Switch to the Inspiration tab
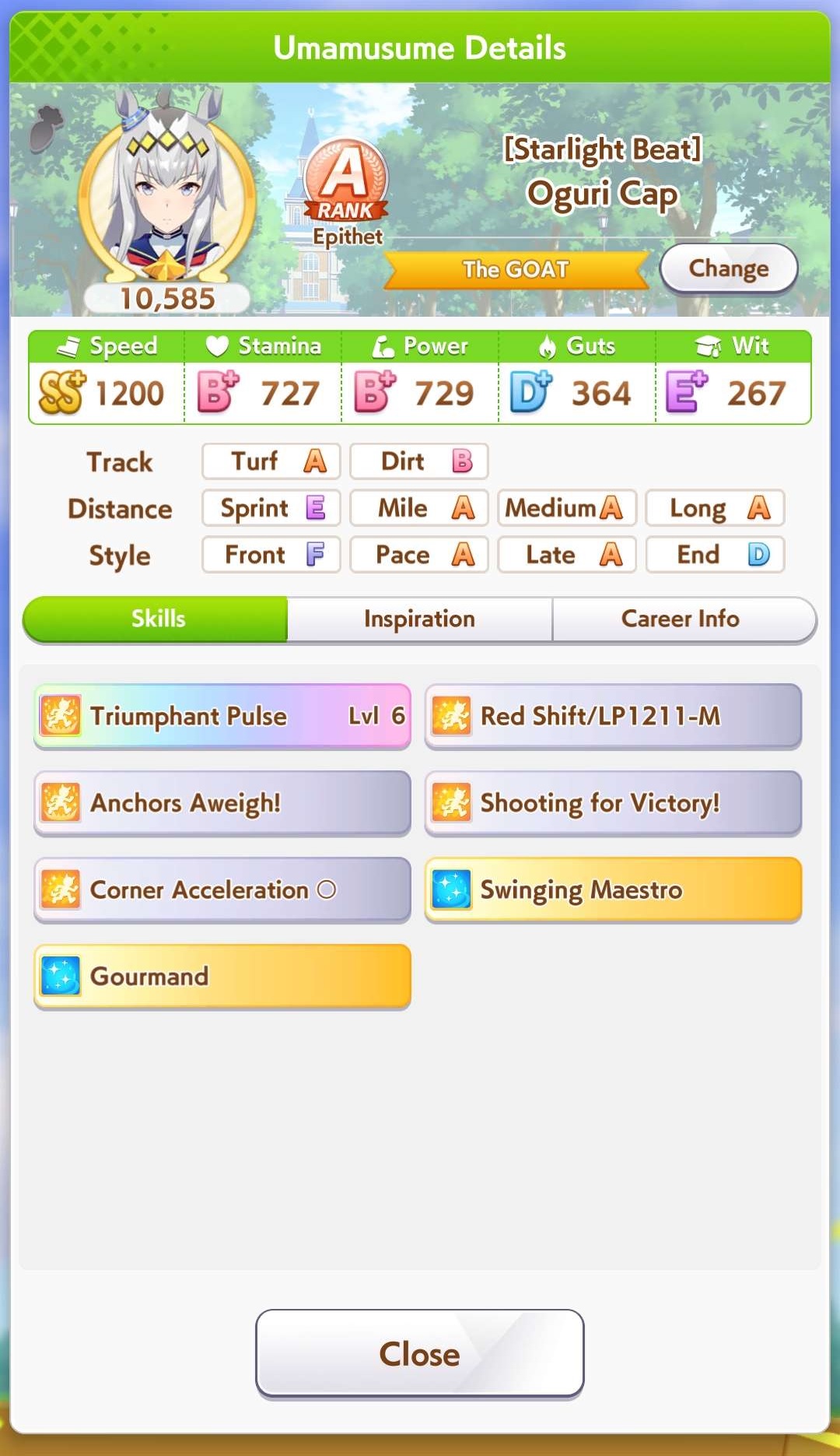 [419, 619]
